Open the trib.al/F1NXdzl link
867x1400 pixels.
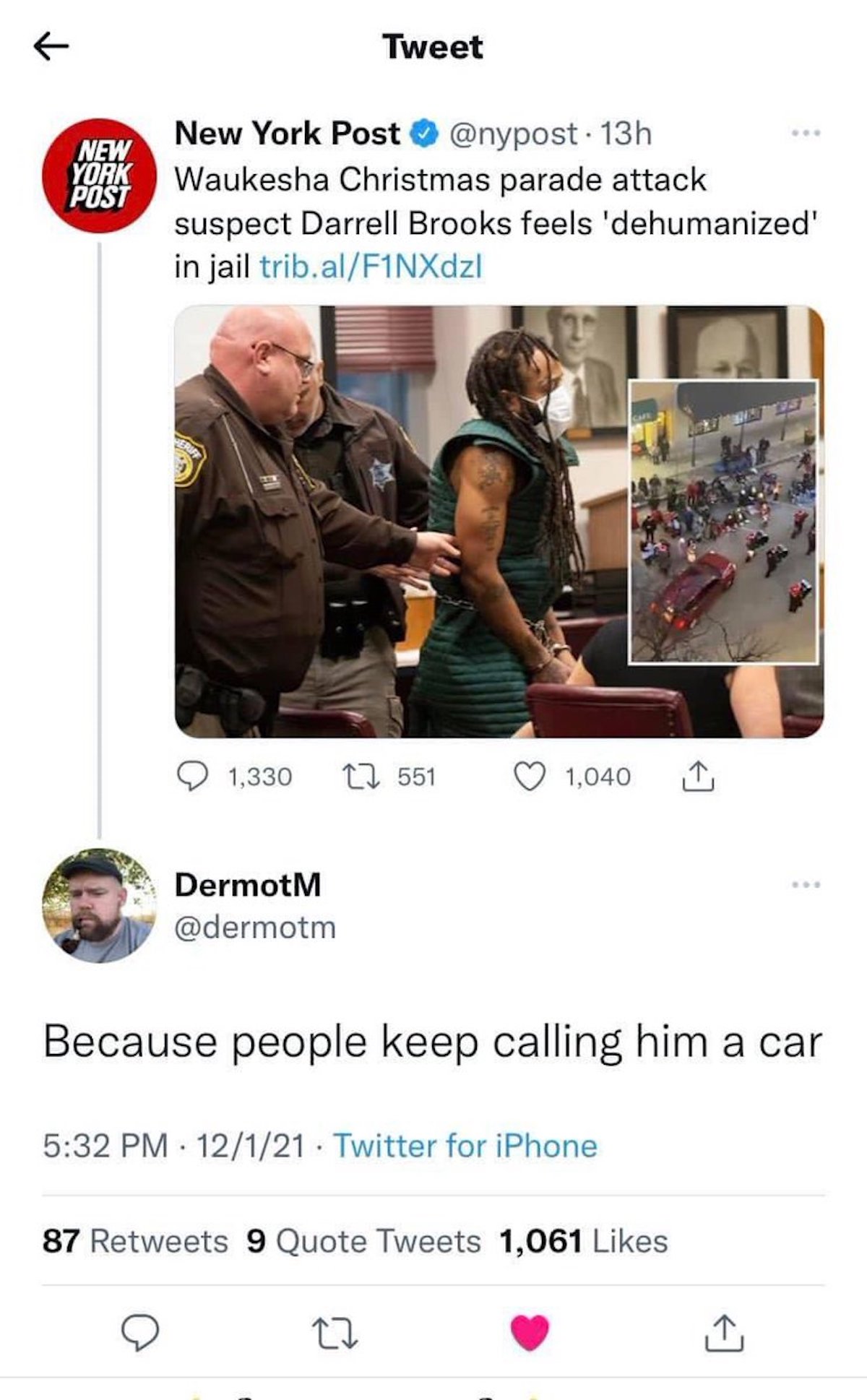coord(370,267)
